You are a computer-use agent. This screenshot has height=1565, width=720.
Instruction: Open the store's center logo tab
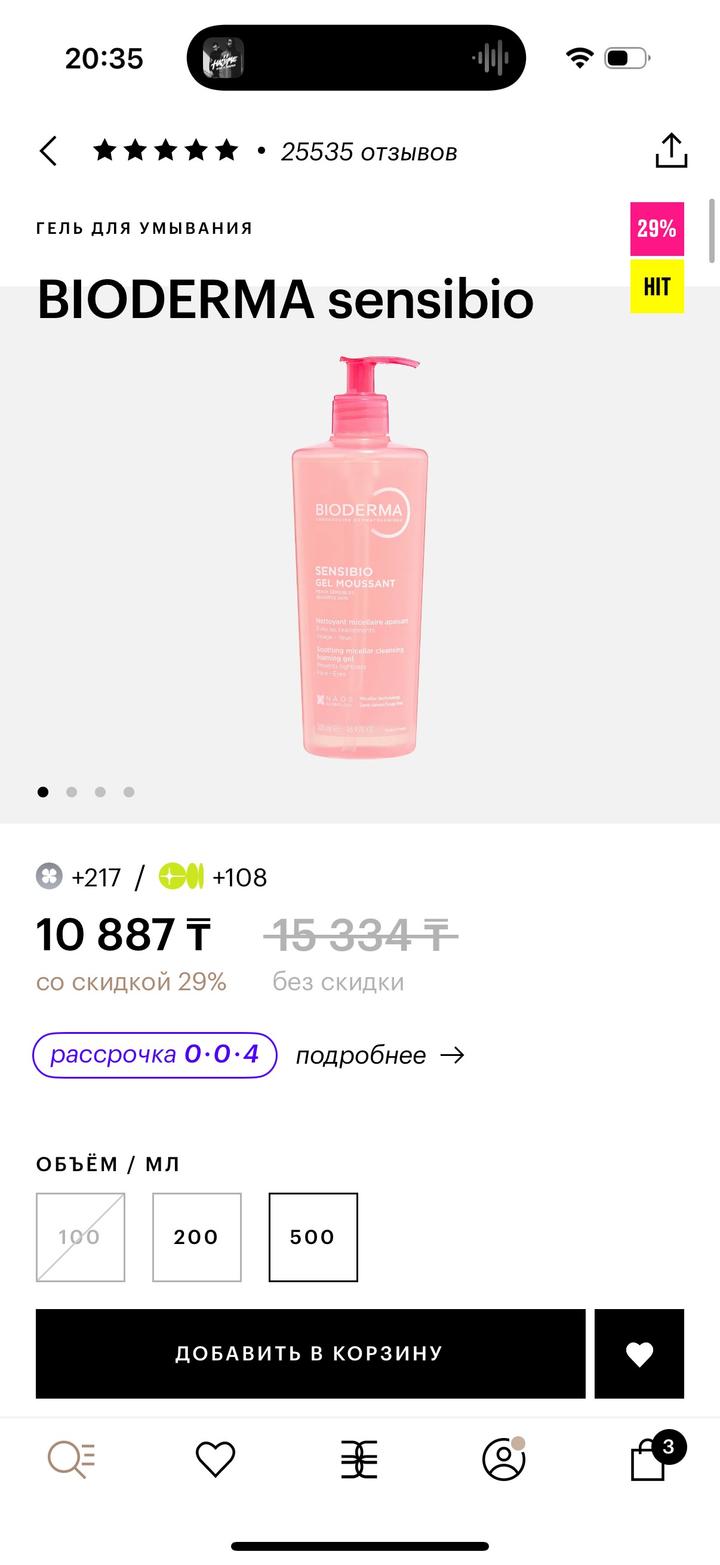click(x=359, y=1460)
